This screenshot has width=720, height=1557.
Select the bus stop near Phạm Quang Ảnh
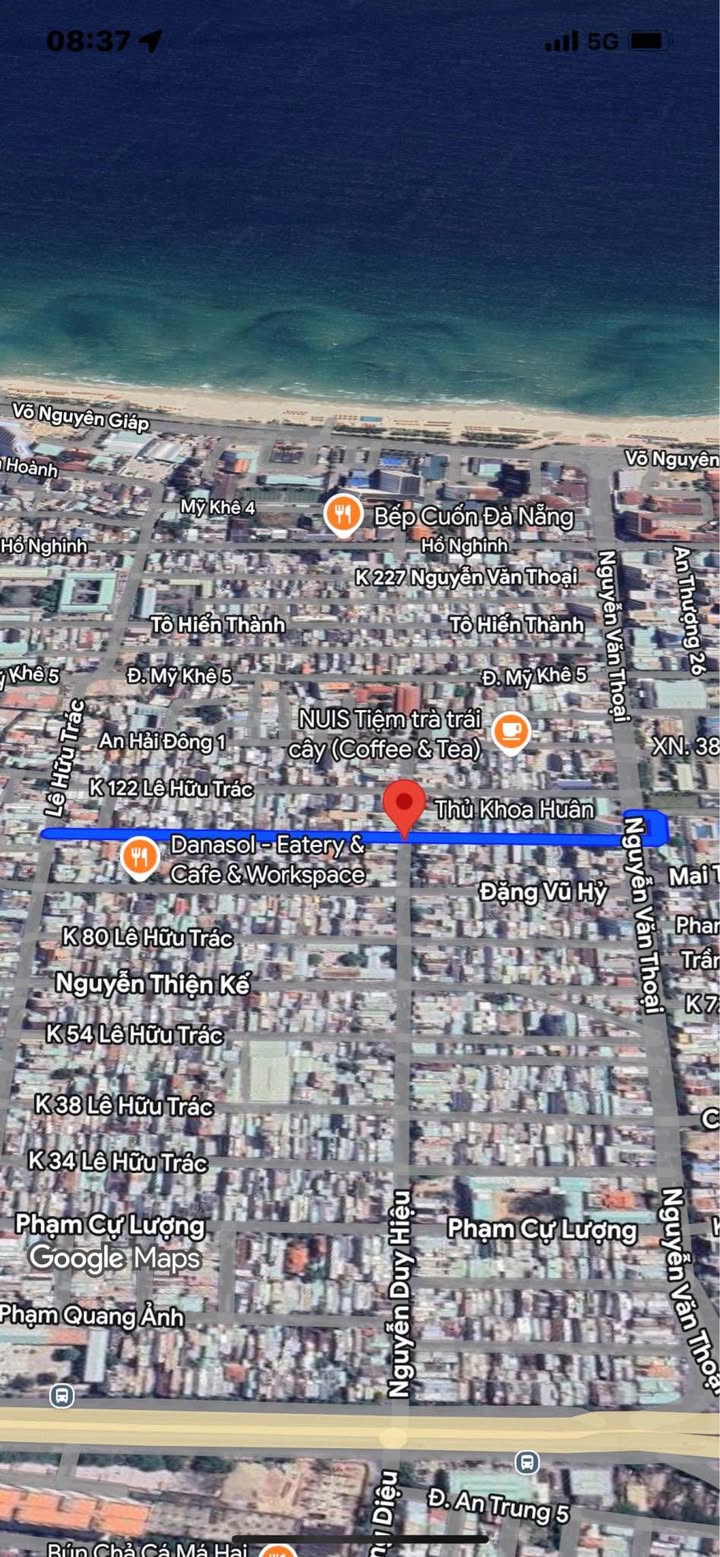pyautogui.click(x=62, y=1396)
